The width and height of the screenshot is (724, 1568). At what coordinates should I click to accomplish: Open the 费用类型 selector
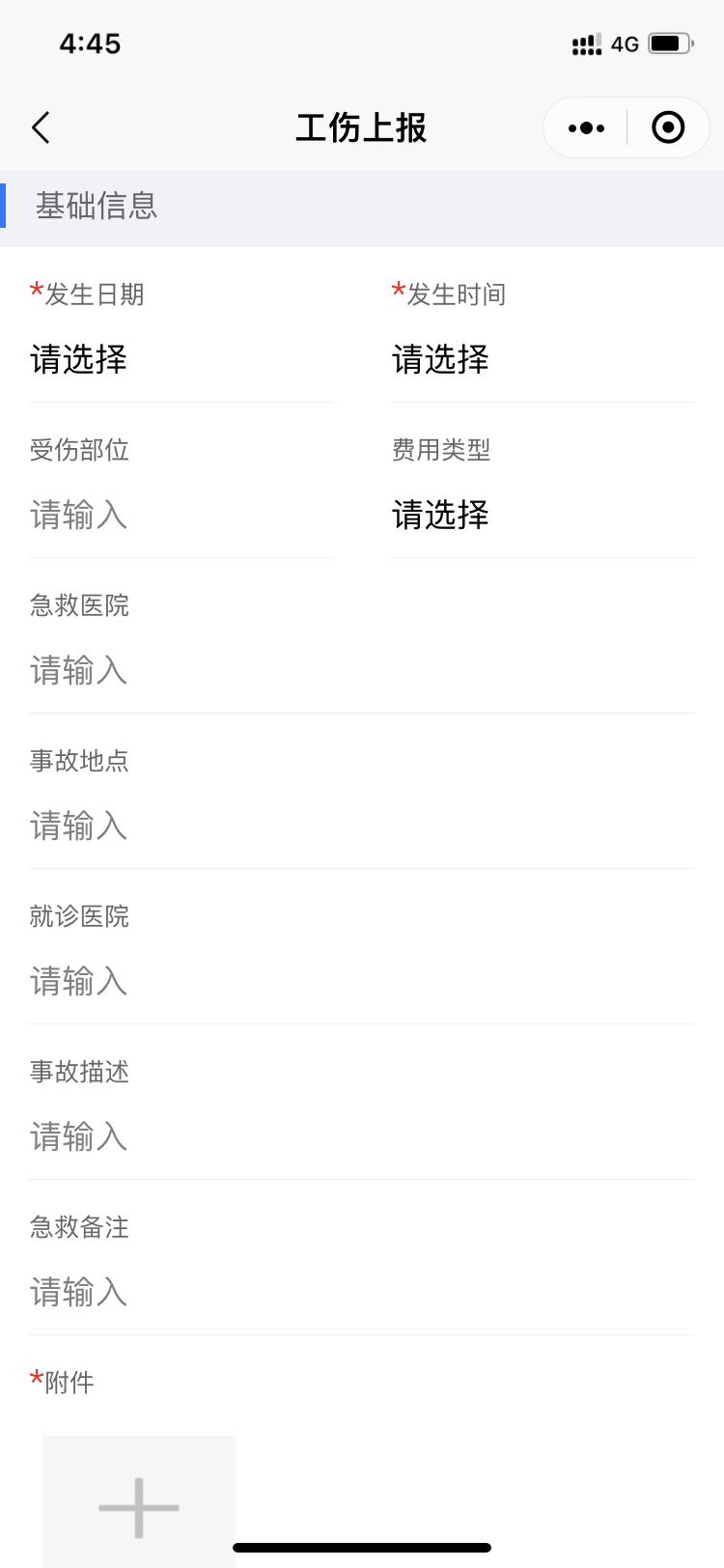tap(541, 515)
